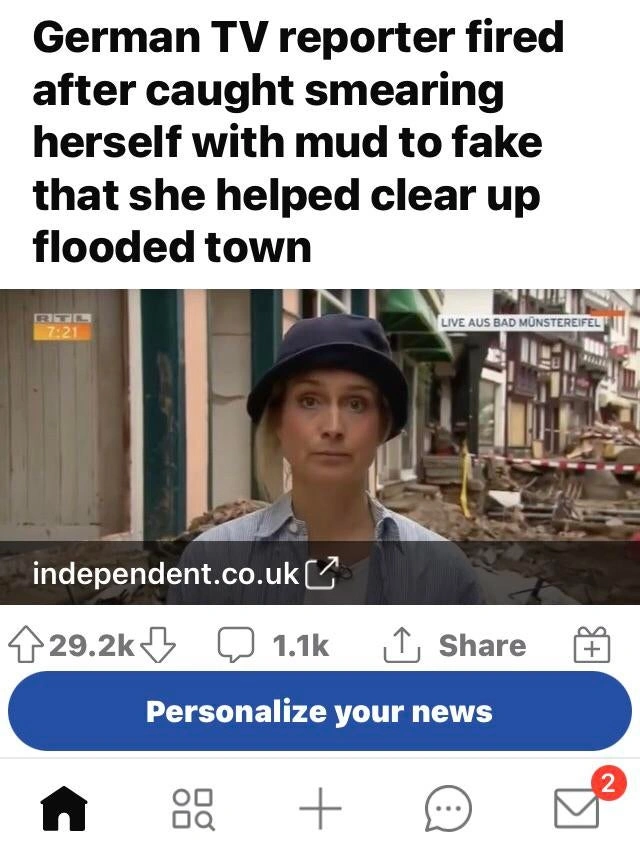640x857 pixels.
Task: Tap the Personalize your news button
Action: click(x=319, y=711)
